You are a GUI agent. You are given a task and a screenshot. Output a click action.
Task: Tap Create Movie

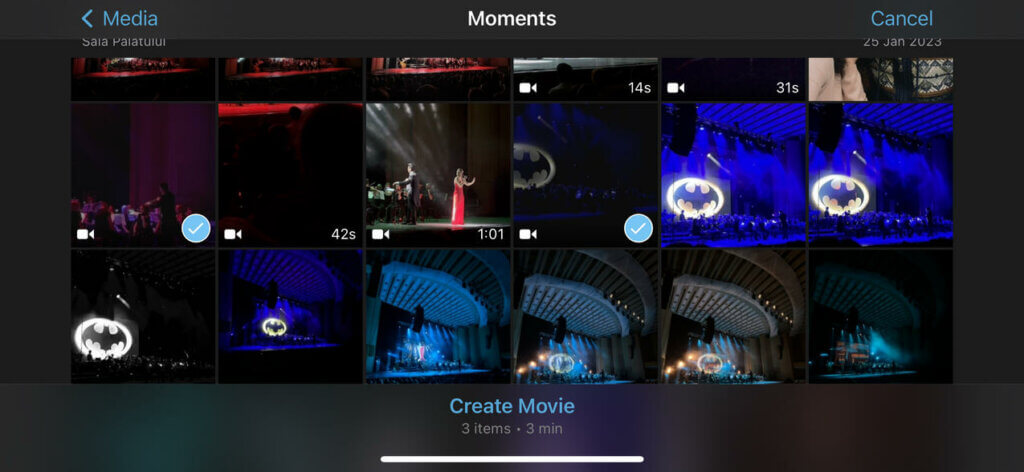[x=511, y=406]
